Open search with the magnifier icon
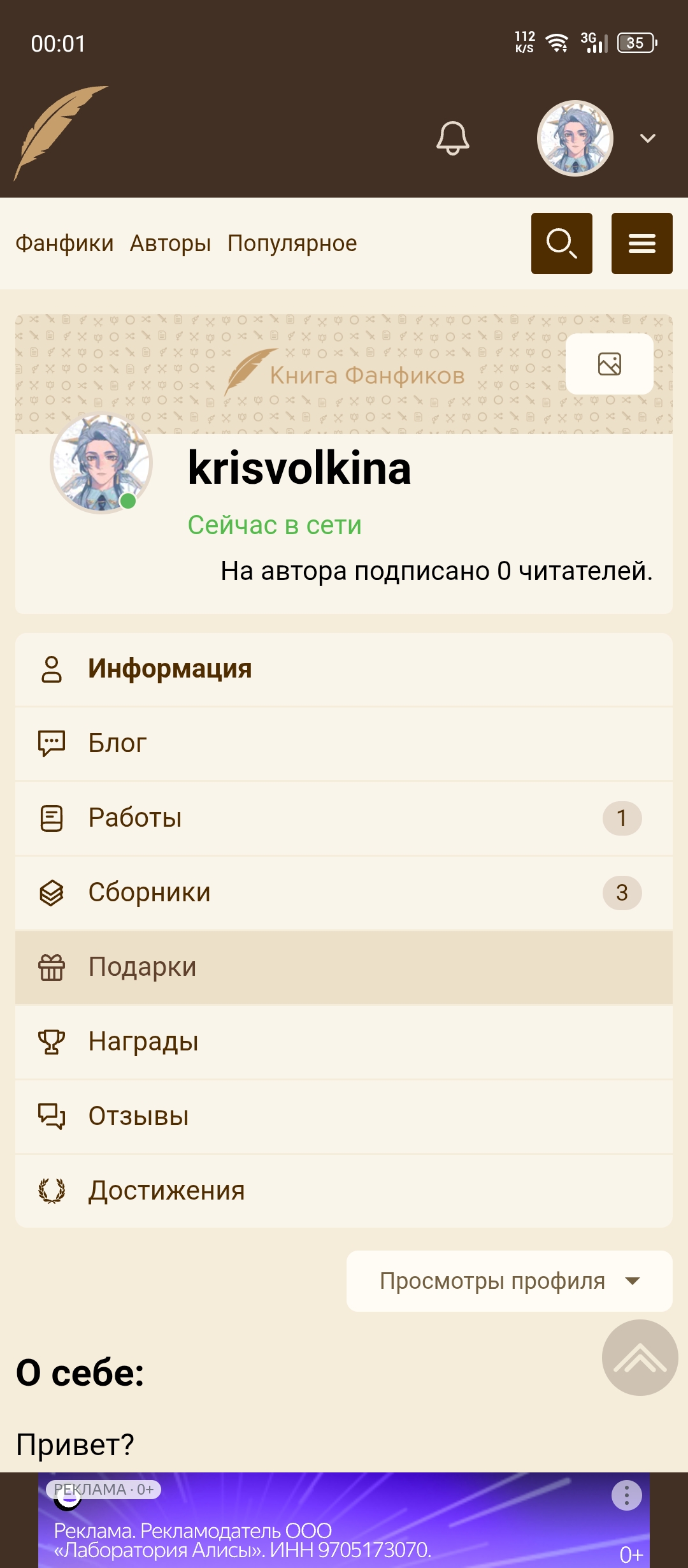The image size is (688, 1568). 561,243
